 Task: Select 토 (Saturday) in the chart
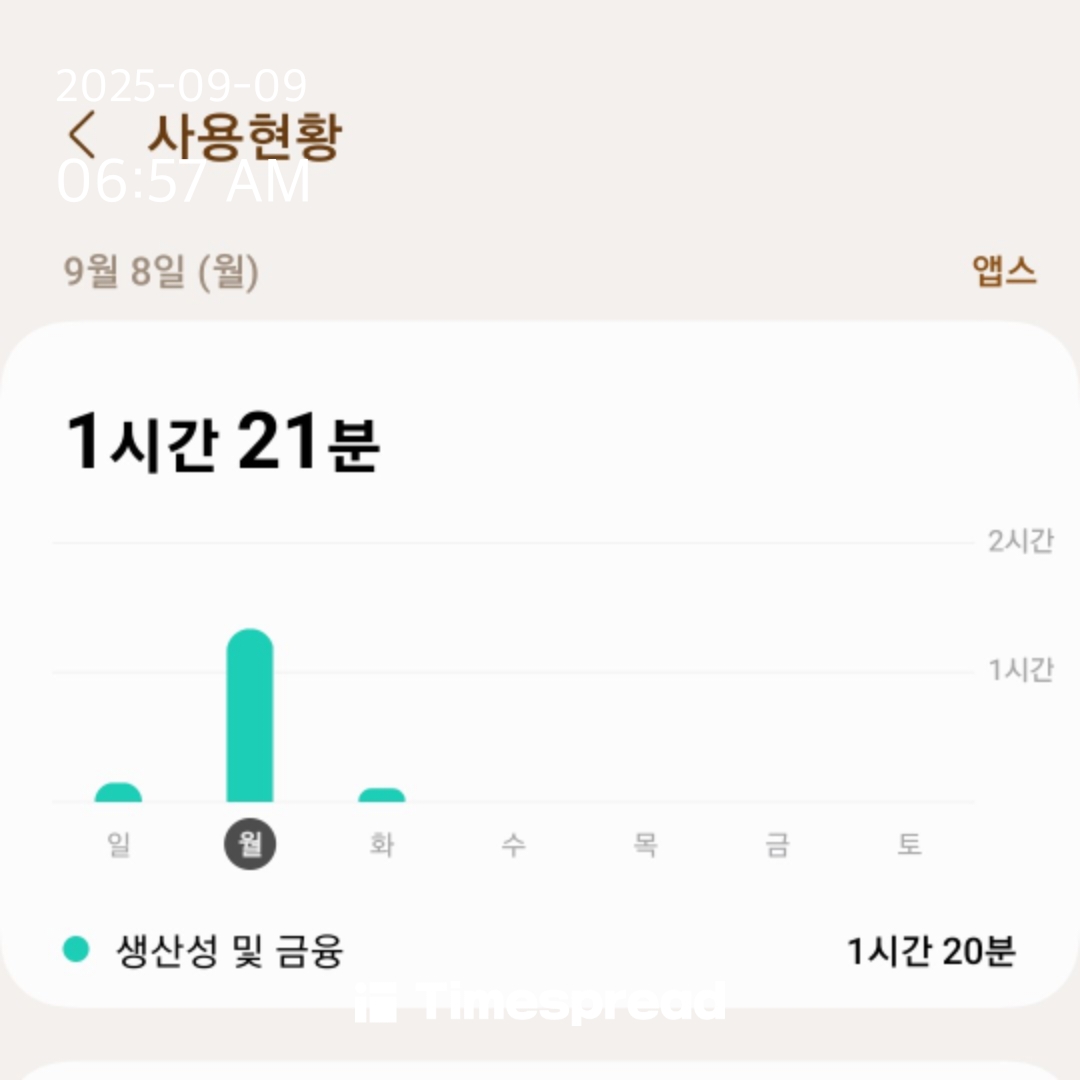(908, 845)
